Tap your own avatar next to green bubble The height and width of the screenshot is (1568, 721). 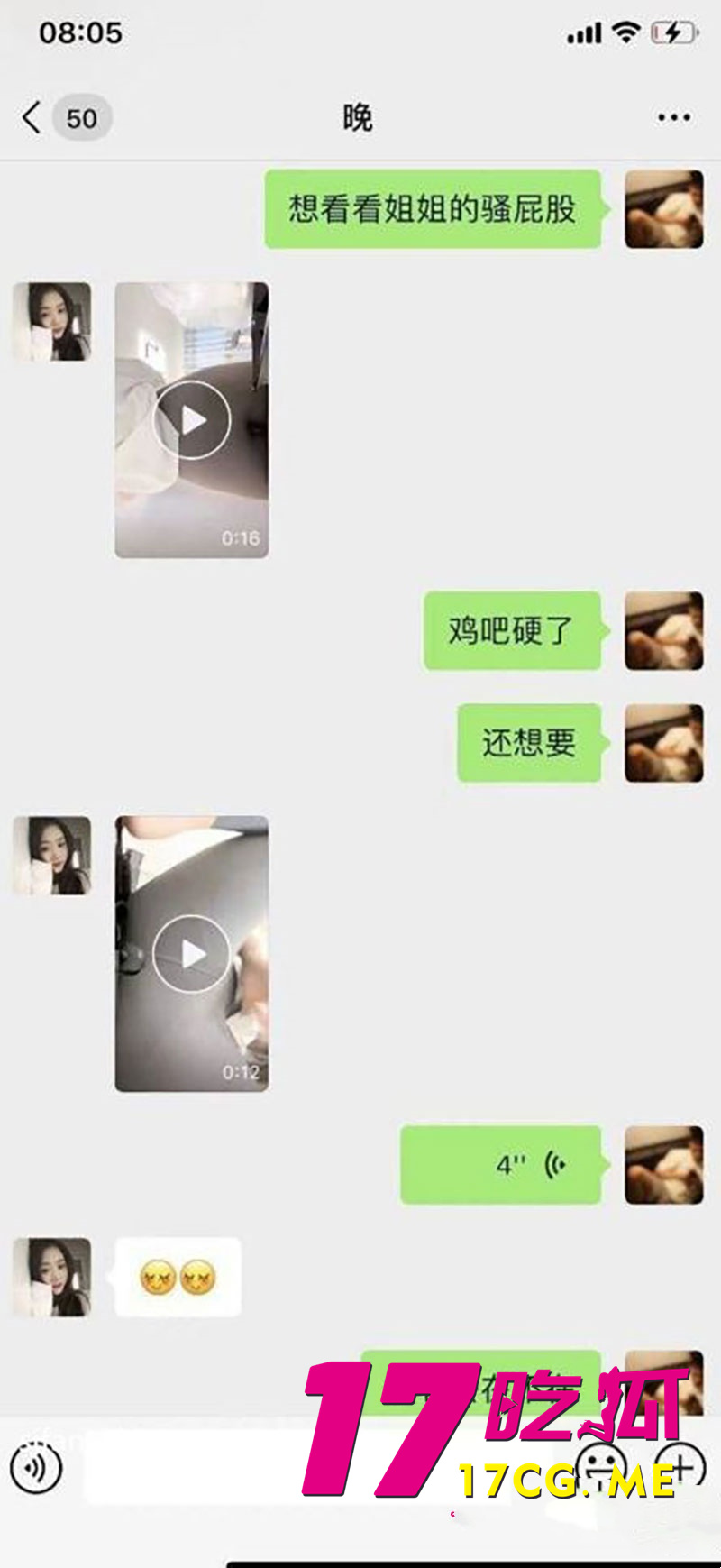pyautogui.click(x=662, y=209)
